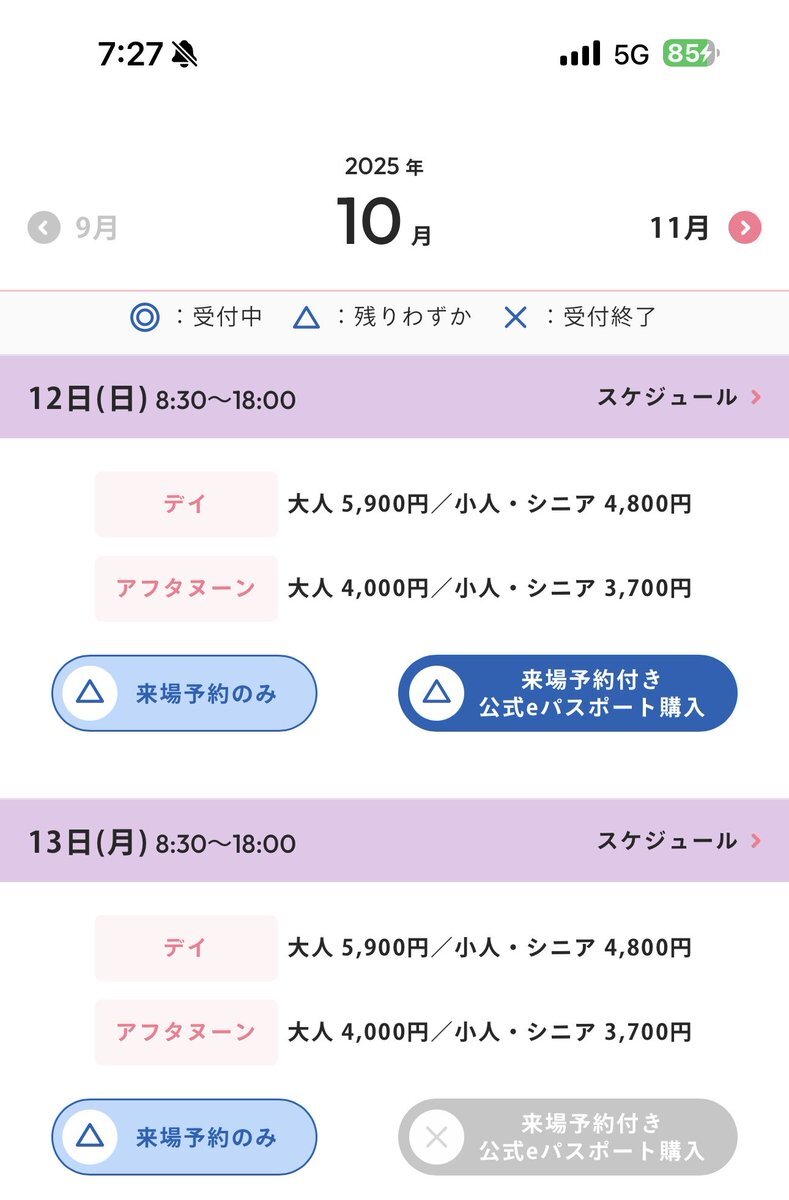The height and width of the screenshot is (1200, 789).
Task: Select 来場予約のみ for 12日(日)
Action: 184,693
